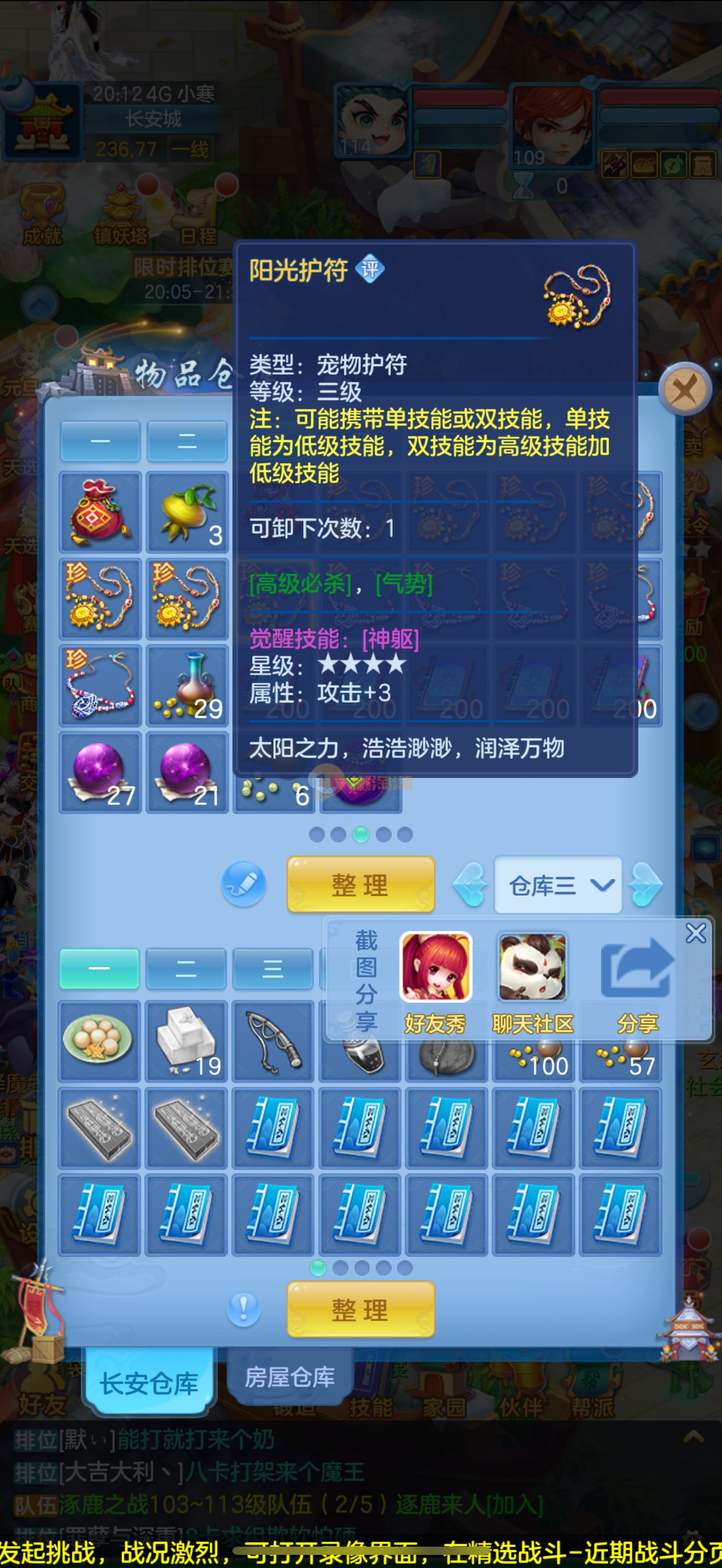Open the 仓库三 dropdown
The image size is (722, 1568).
point(558,885)
